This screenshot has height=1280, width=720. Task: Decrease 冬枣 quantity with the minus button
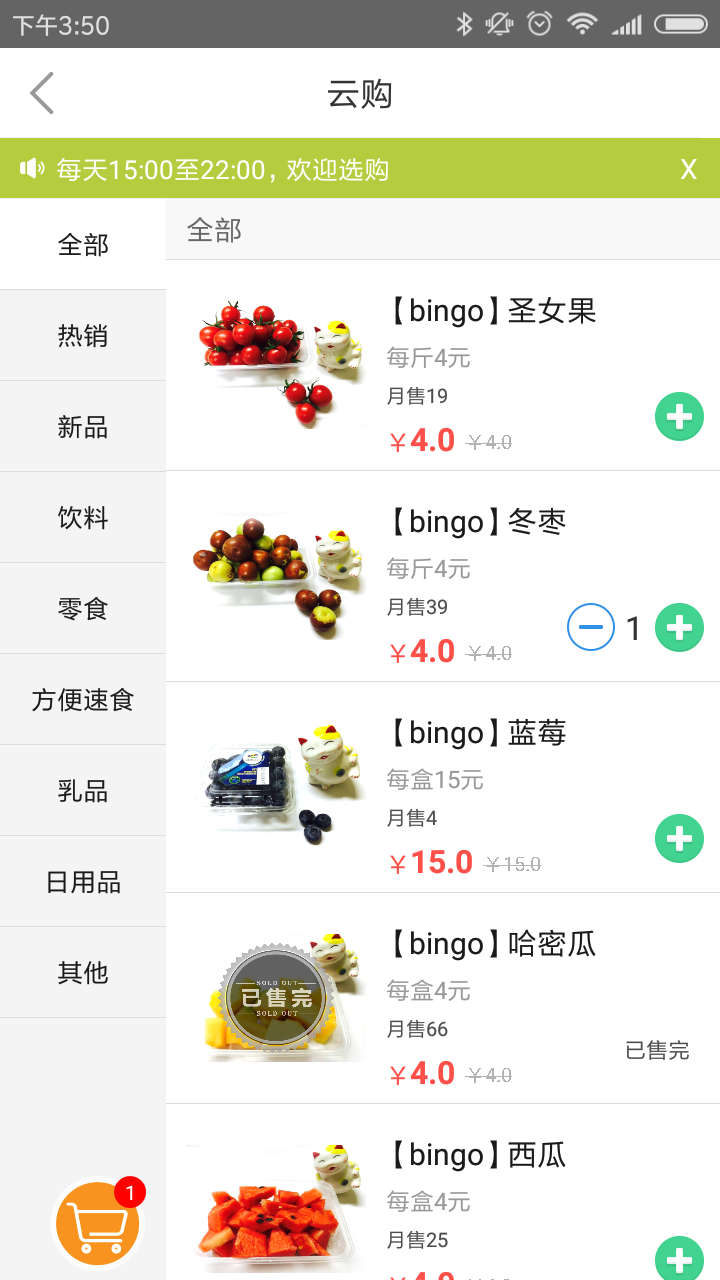point(591,628)
